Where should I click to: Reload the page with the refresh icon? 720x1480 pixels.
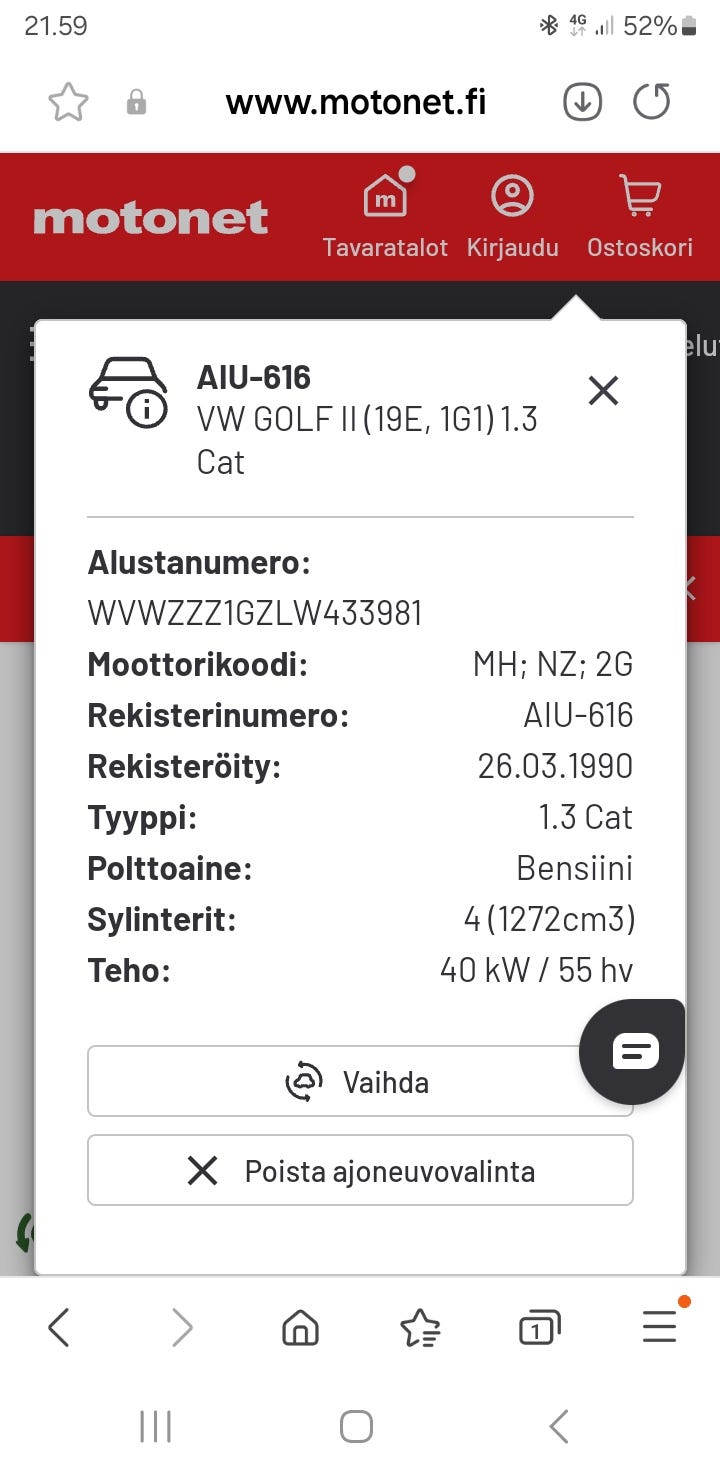click(x=651, y=101)
